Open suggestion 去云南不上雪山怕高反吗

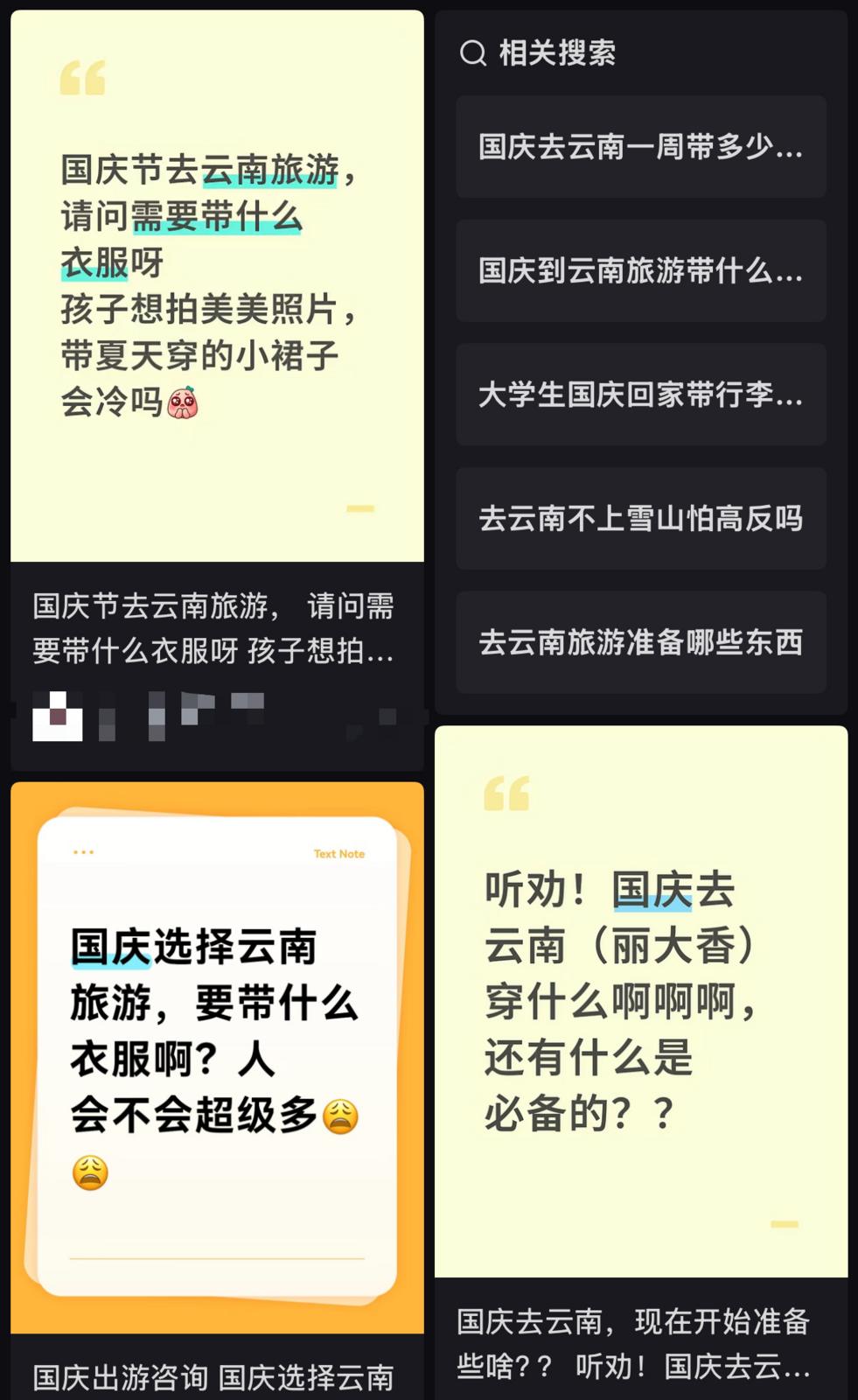pyautogui.click(x=640, y=519)
